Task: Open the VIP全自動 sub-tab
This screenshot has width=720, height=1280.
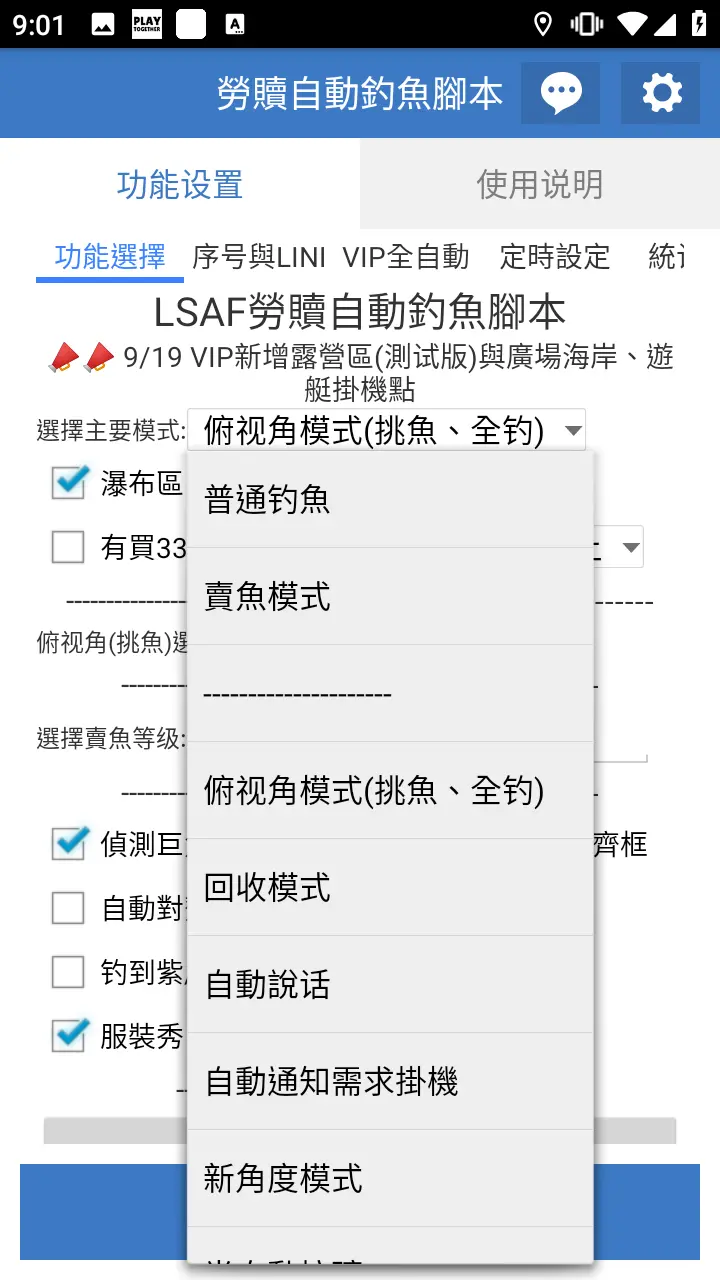Action: (405, 258)
